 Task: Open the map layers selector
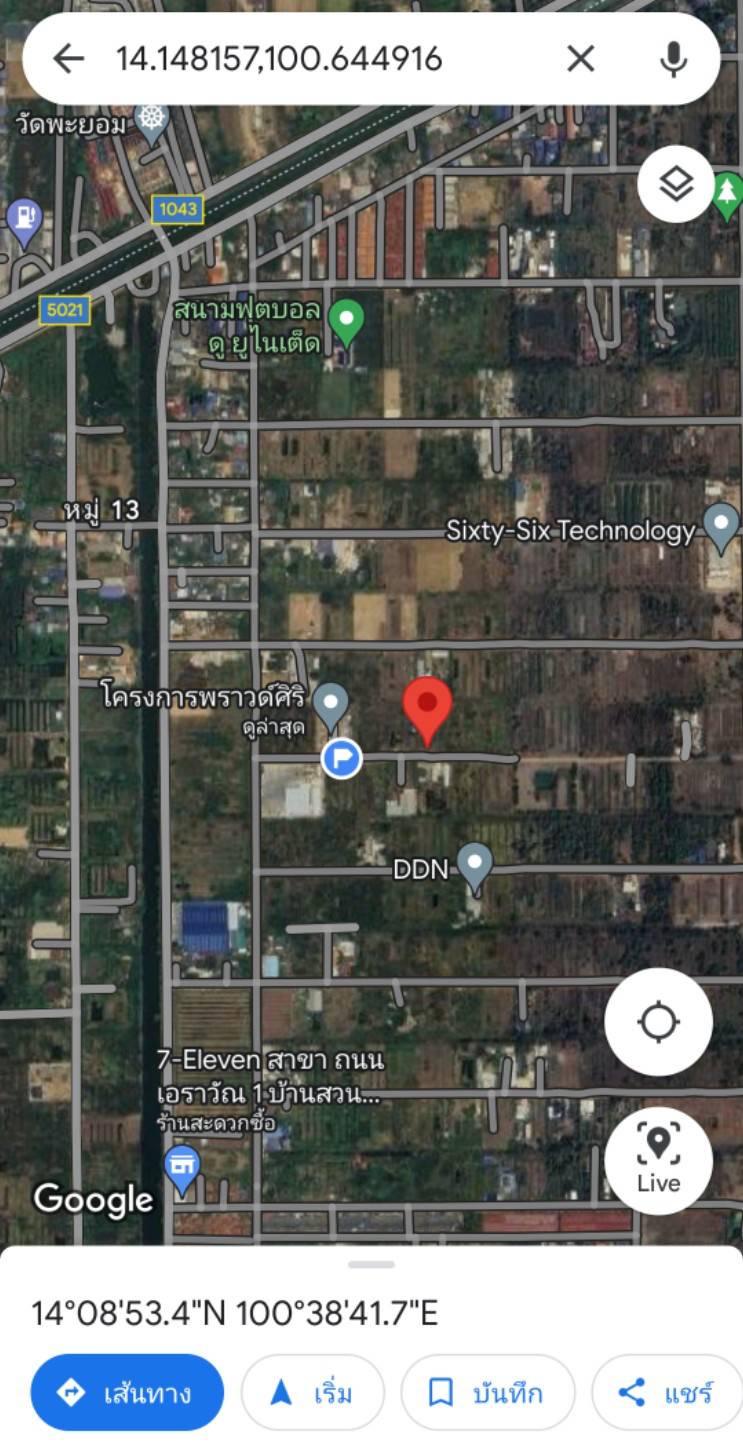pos(677,184)
